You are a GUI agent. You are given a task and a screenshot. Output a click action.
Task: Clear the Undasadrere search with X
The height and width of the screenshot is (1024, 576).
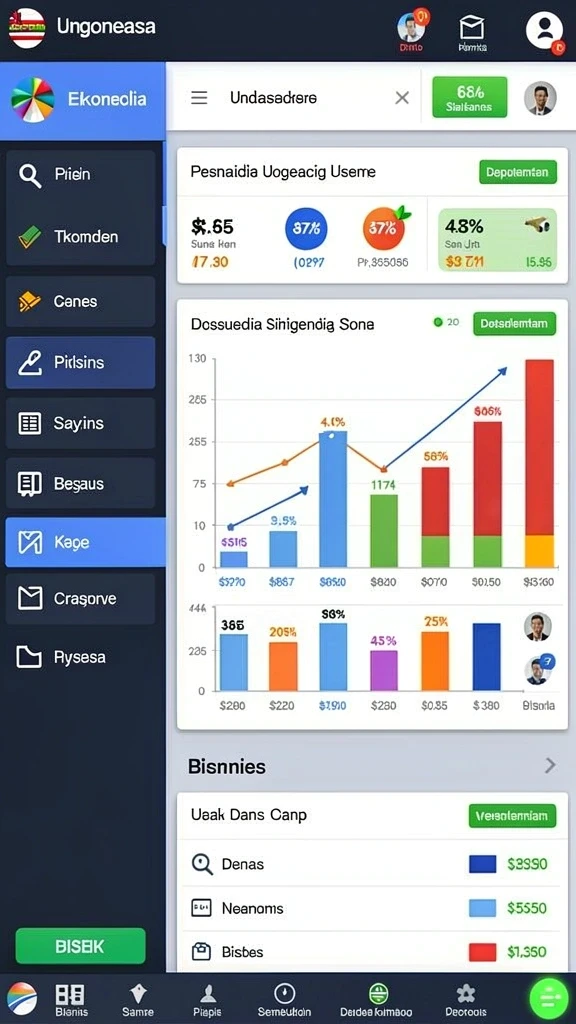pyautogui.click(x=402, y=98)
